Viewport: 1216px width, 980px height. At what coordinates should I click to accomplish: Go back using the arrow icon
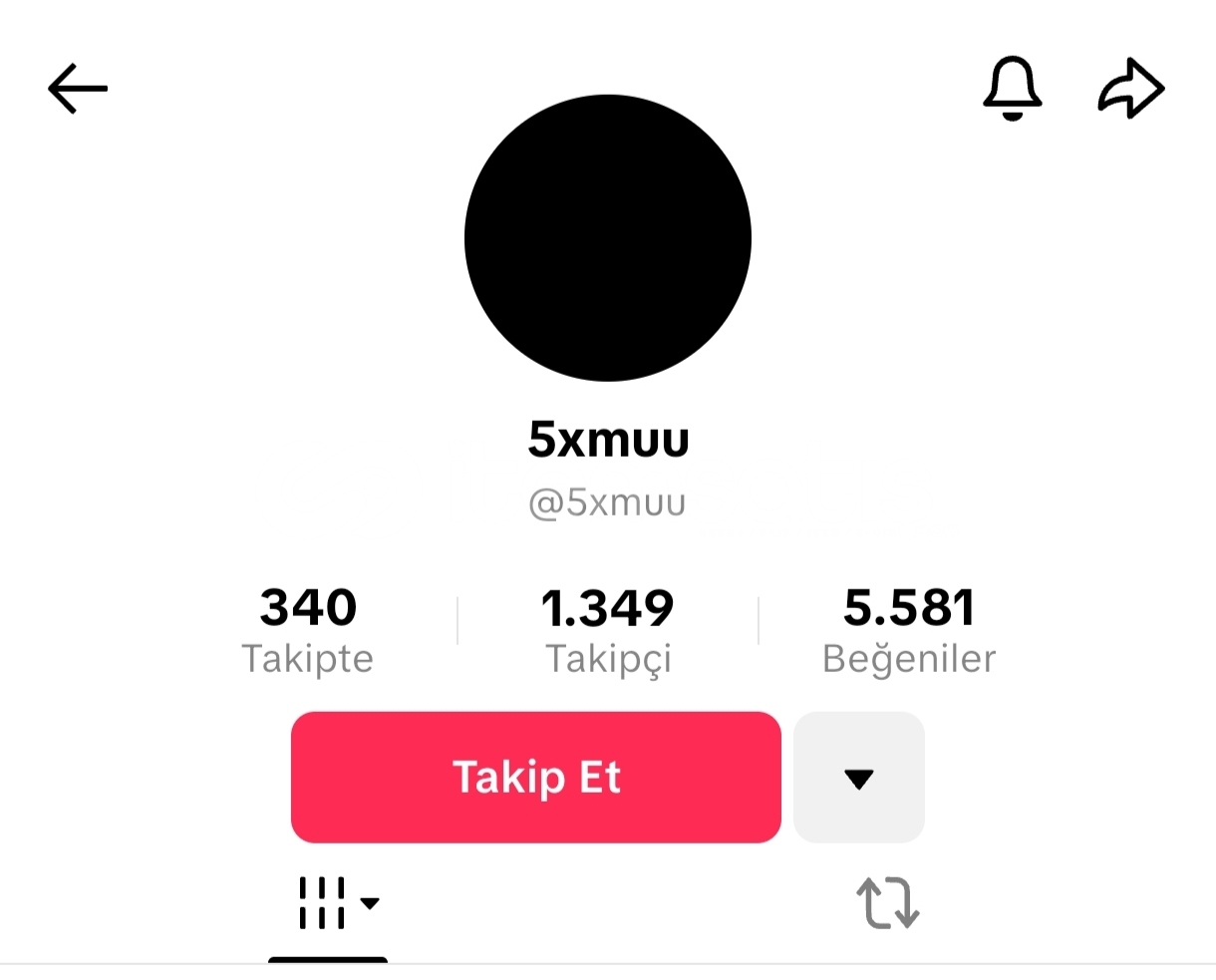[78, 89]
